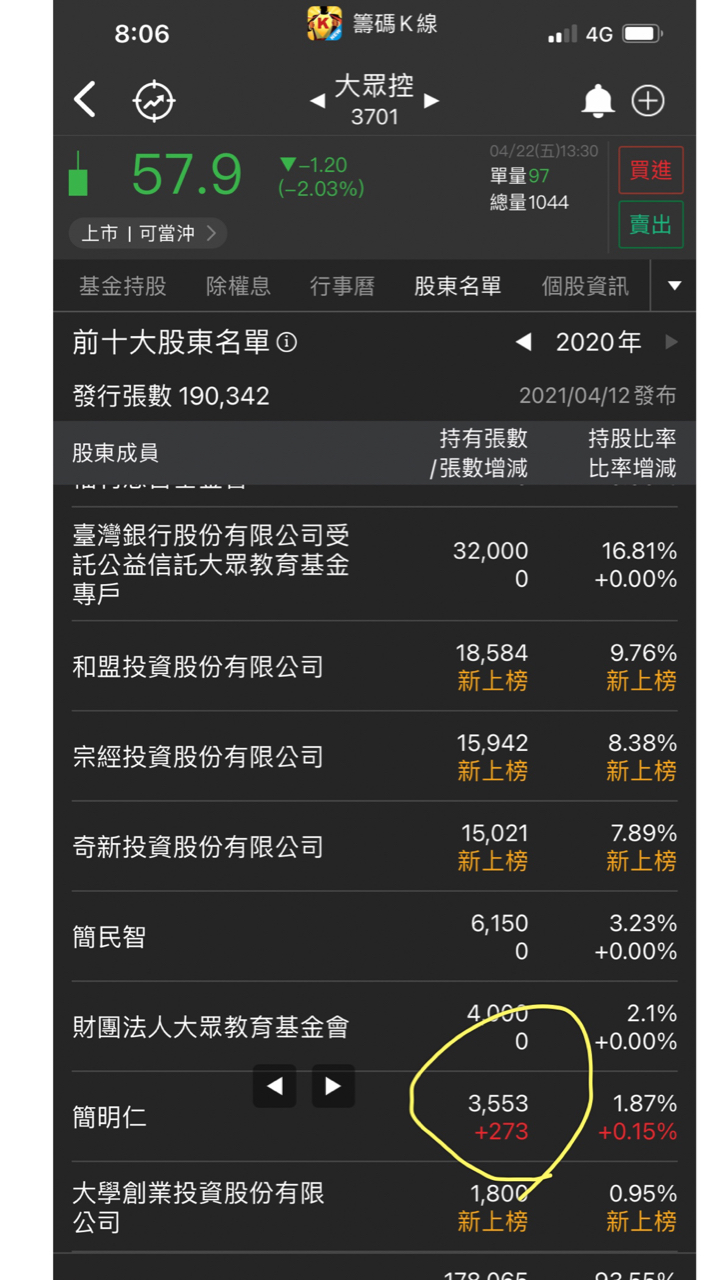Tap the 買進 buy button
Screen dimensions: 721x1280
650,170
